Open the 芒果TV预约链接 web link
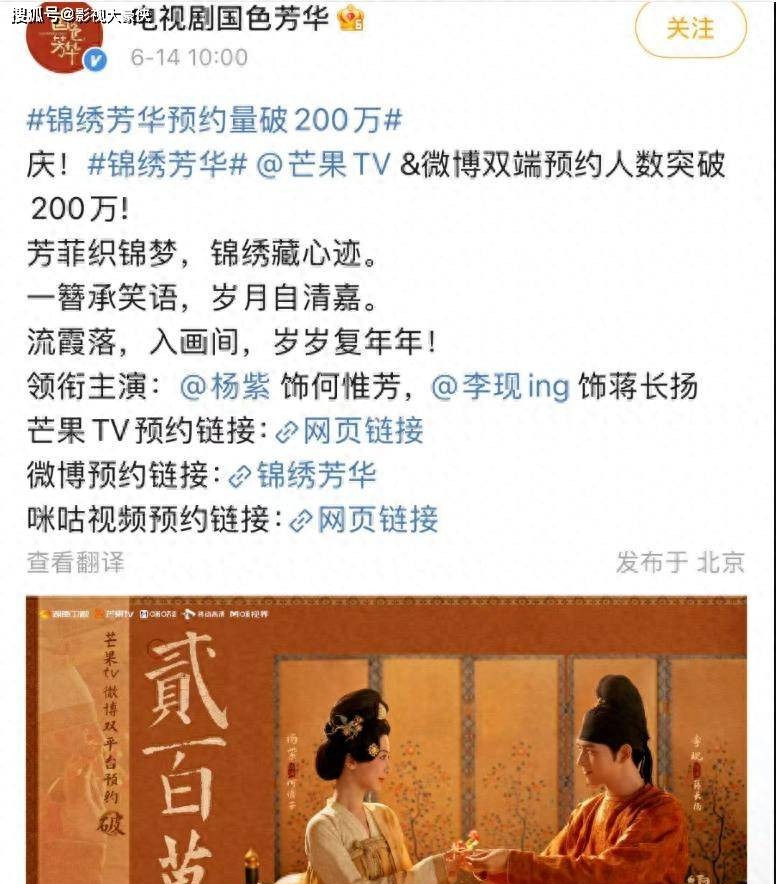776x884 pixels. point(350,431)
